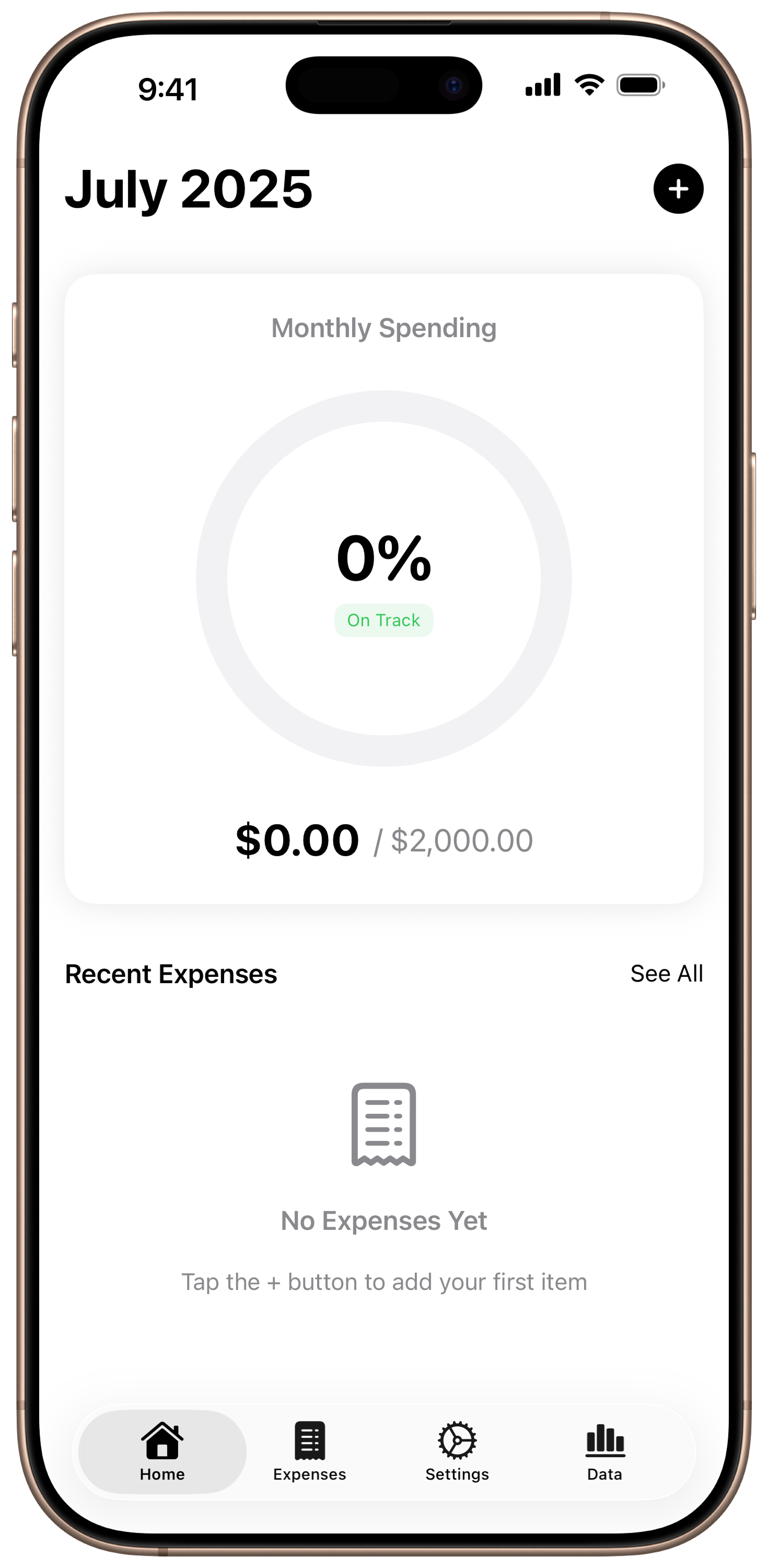Tap the Recent Expenses heading
This screenshot has height=1568, width=768.
pos(171,974)
